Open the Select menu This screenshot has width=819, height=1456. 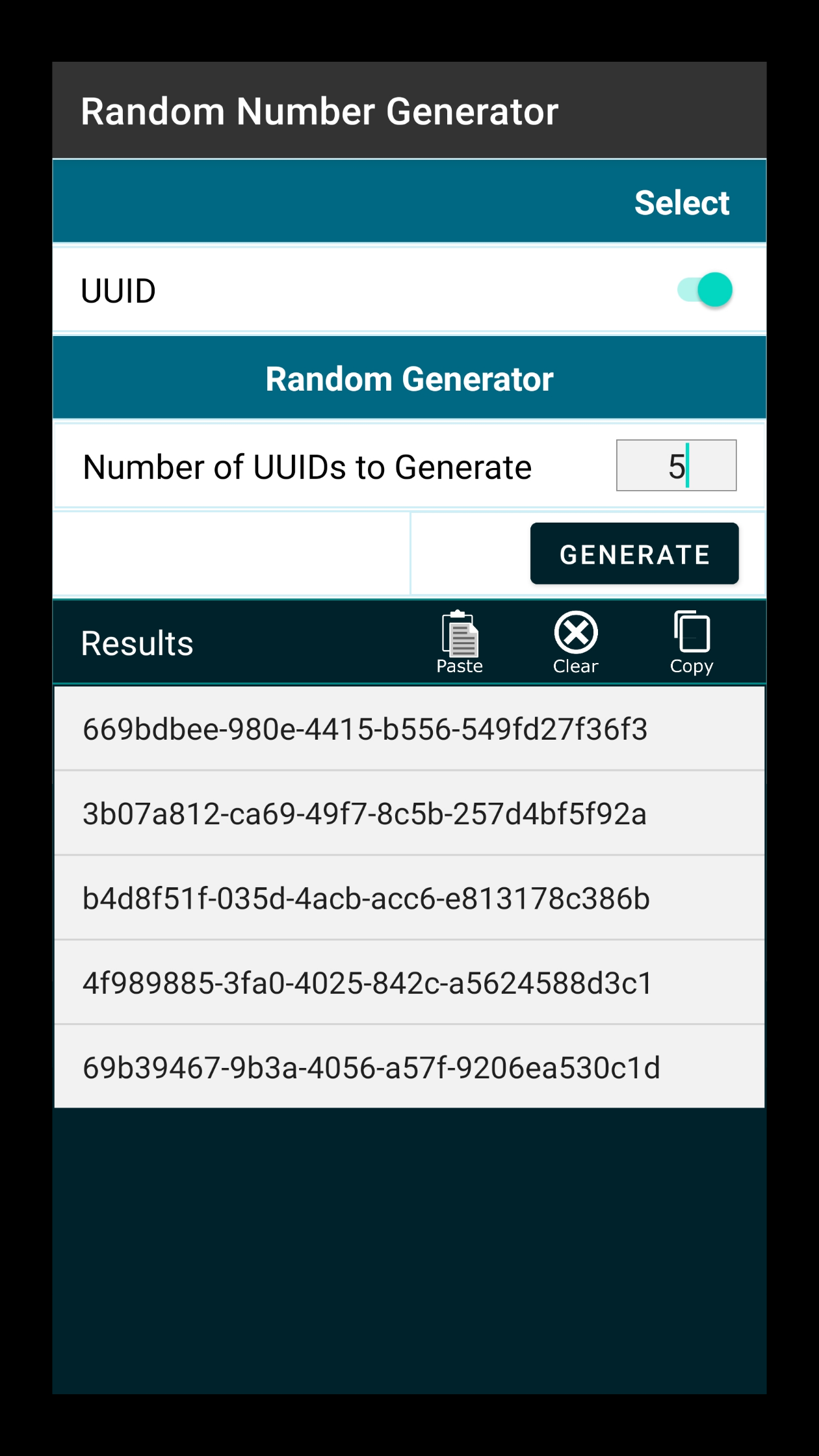point(681,203)
